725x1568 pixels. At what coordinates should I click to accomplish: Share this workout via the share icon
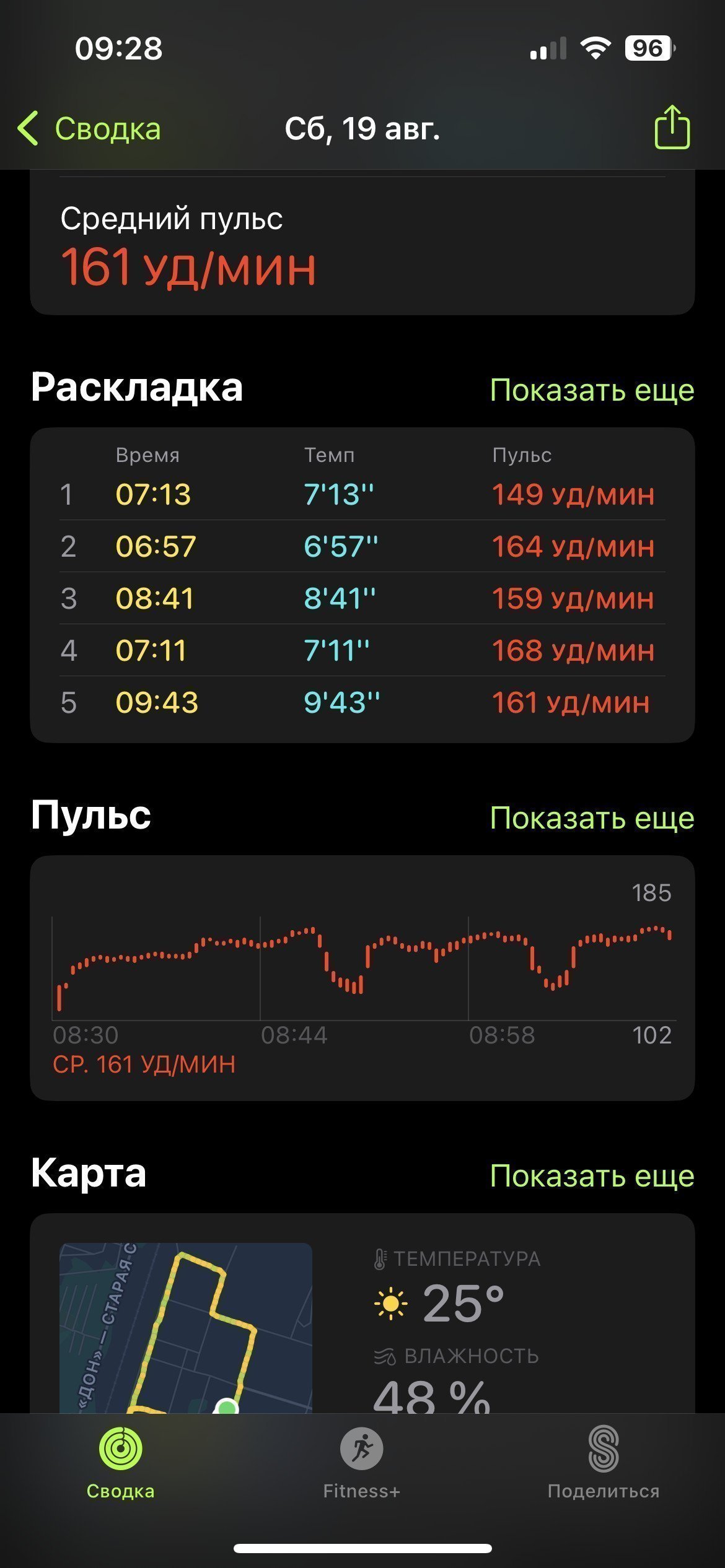coord(672,127)
